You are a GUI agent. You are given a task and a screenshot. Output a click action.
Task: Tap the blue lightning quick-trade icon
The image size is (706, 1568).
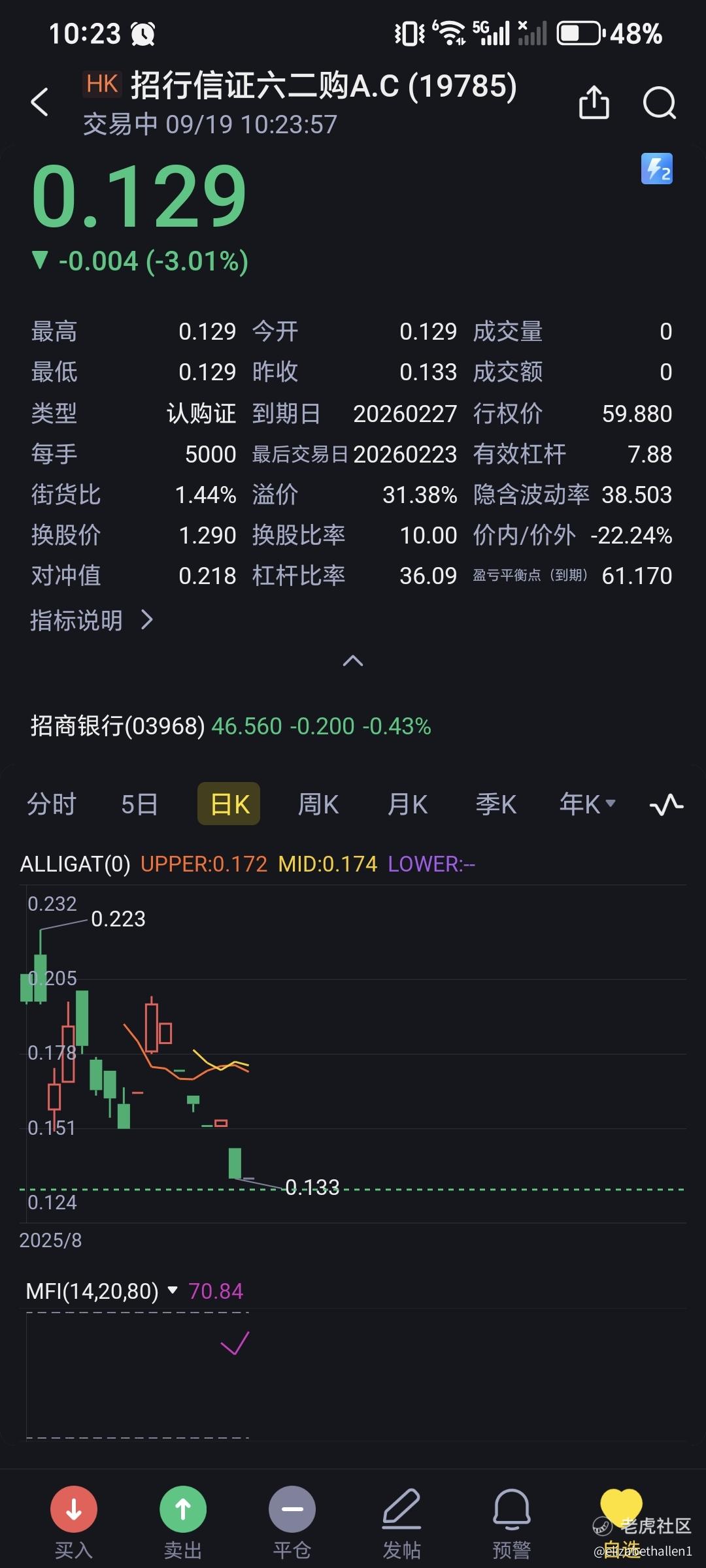[x=656, y=169]
